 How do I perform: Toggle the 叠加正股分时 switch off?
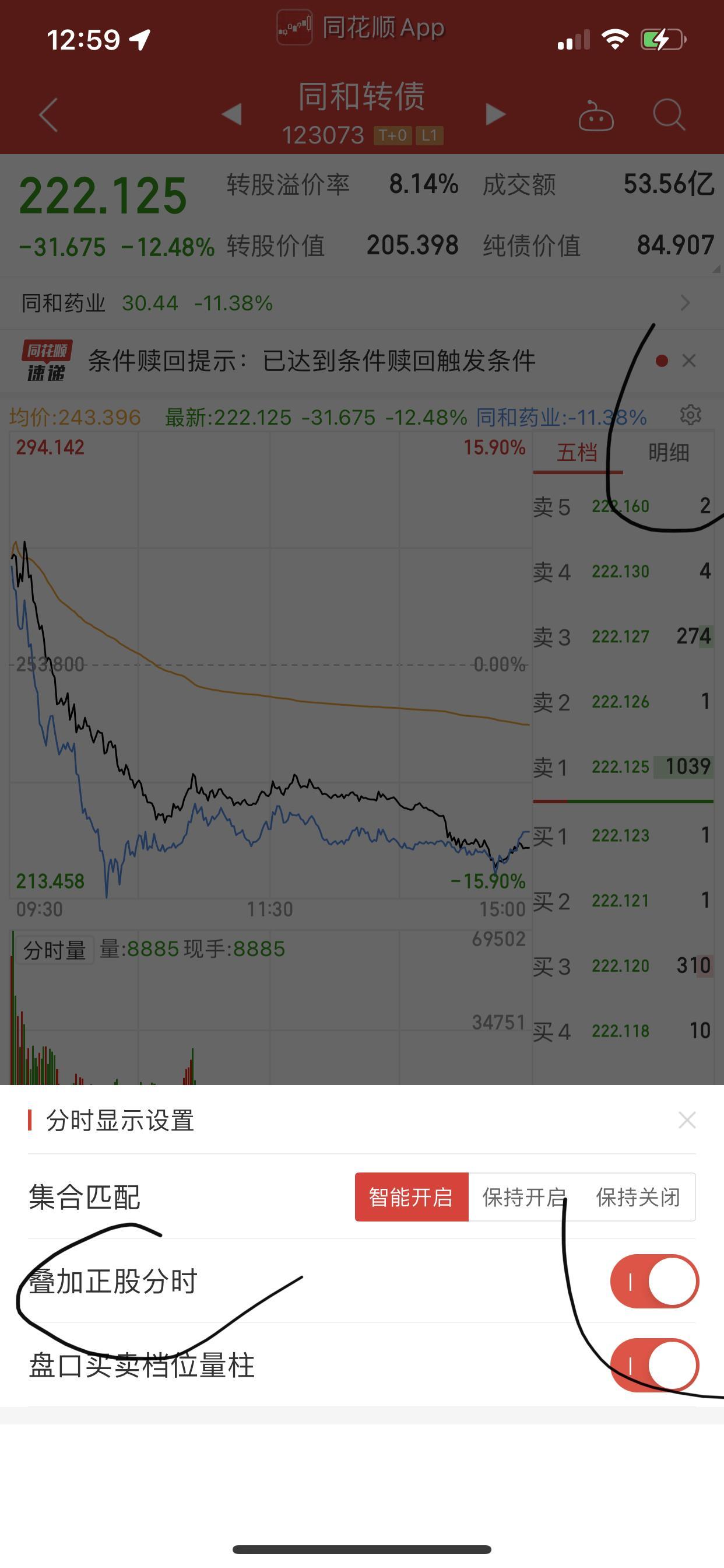[655, 1282]
